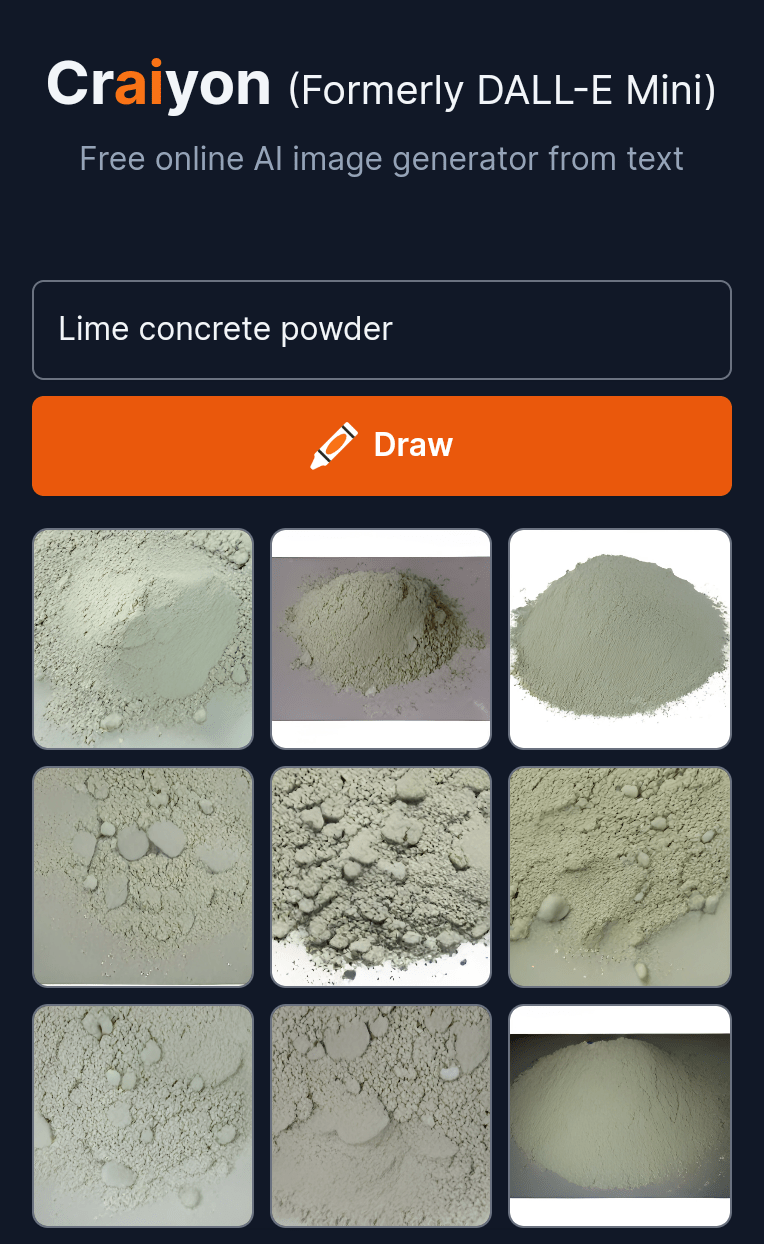Open the smooth conical powder pile on white
The width and height of the screenshot is (764, 1244).
(619, 638)
